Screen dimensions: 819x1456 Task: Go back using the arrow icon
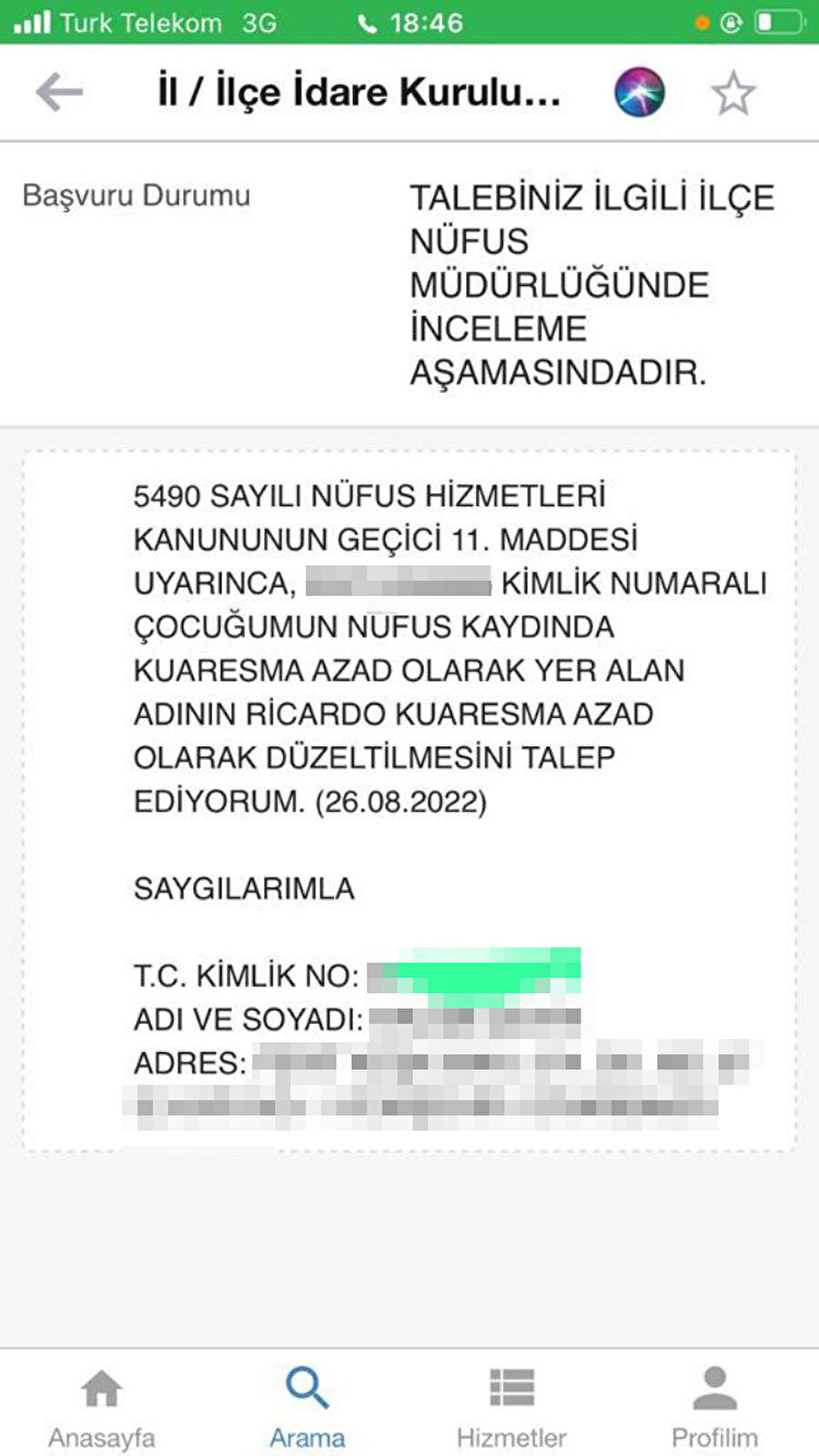pos(59,92)
